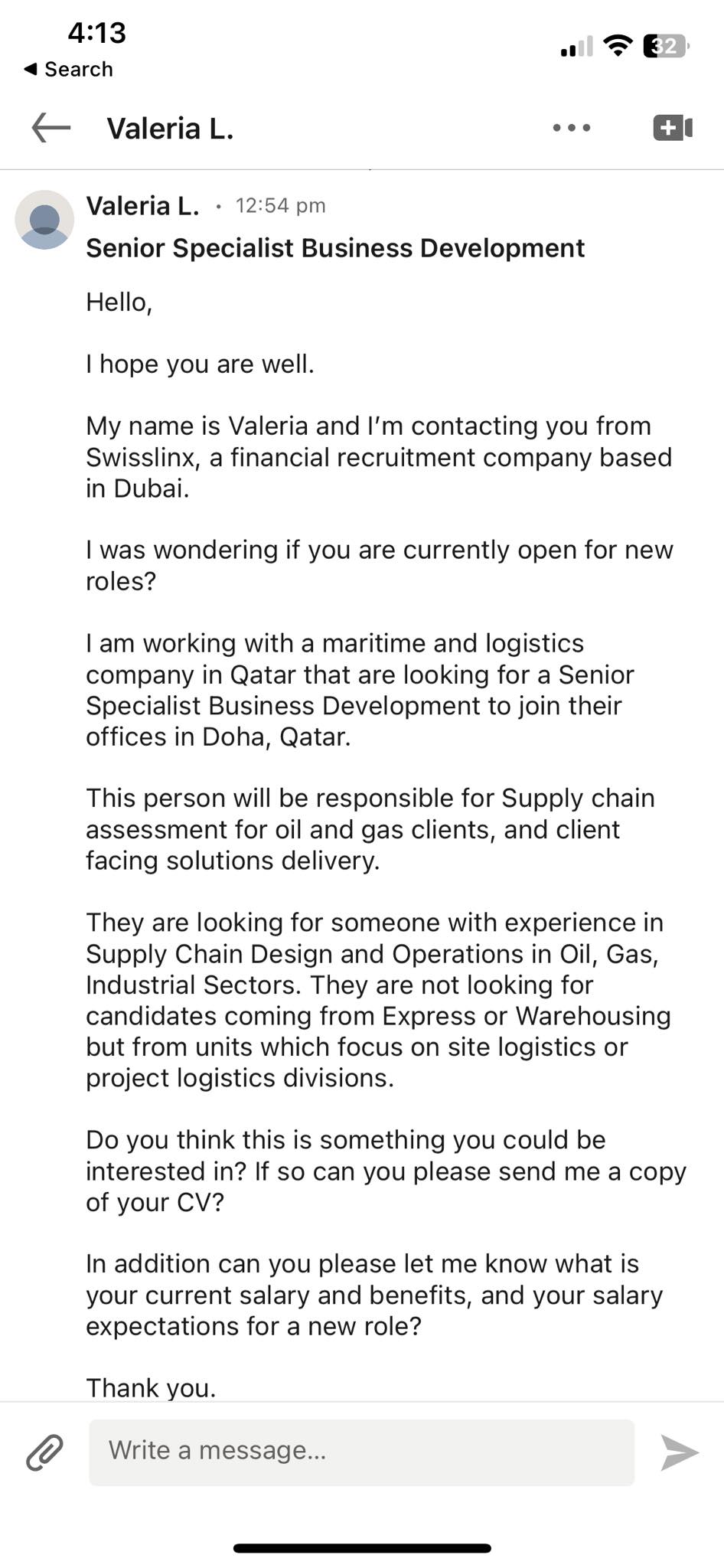Send the message with the arrow
The height and width of the screenshot is (1568, 724).
pyautogui.click(x=679, y=1453)
